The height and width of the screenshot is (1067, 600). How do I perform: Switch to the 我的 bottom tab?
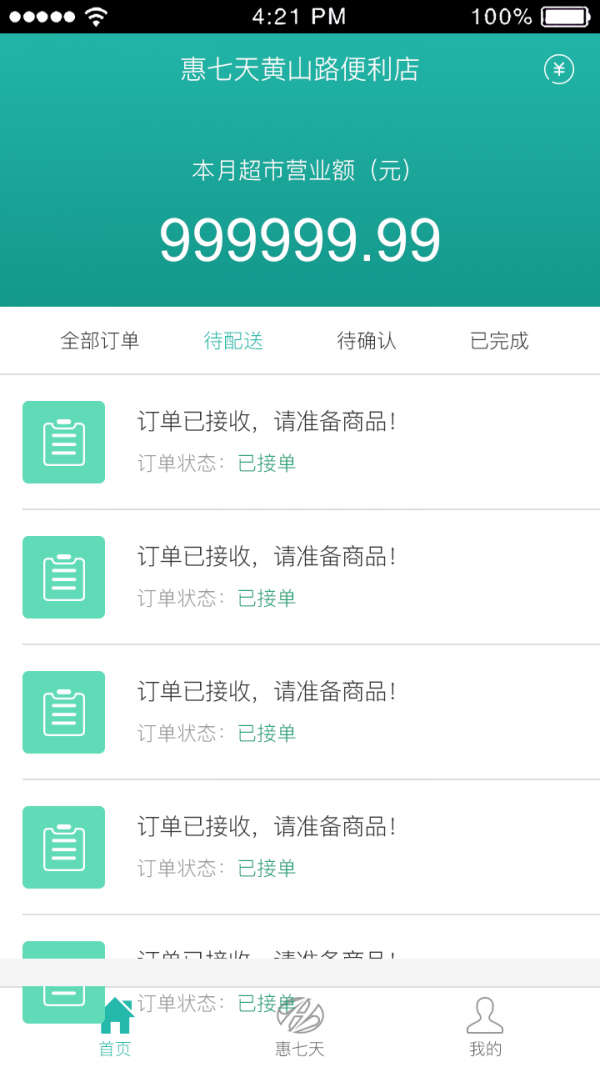(x=485, y=1027)
